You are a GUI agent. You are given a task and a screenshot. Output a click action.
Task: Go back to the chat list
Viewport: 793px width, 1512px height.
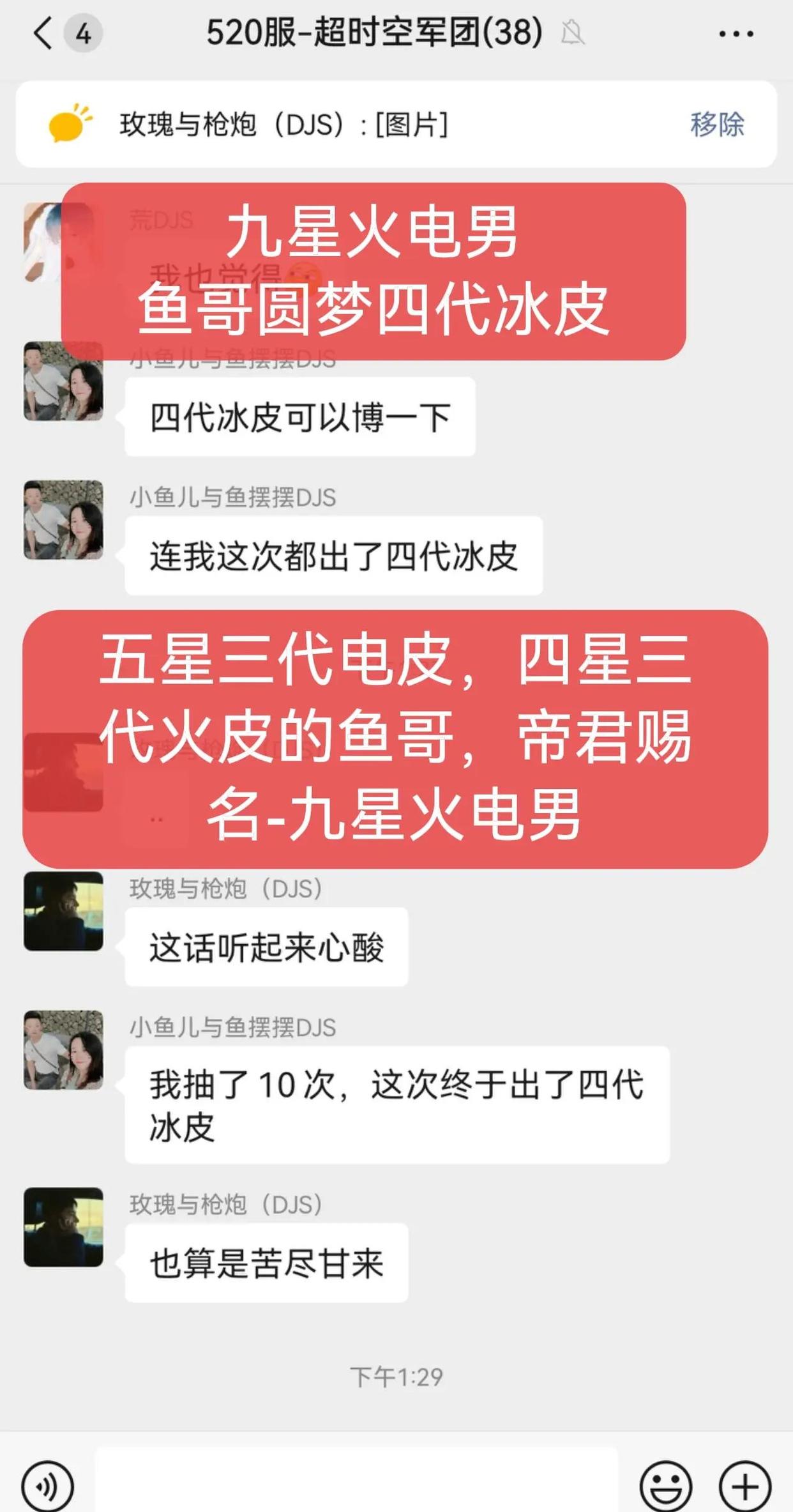(43, 33)
